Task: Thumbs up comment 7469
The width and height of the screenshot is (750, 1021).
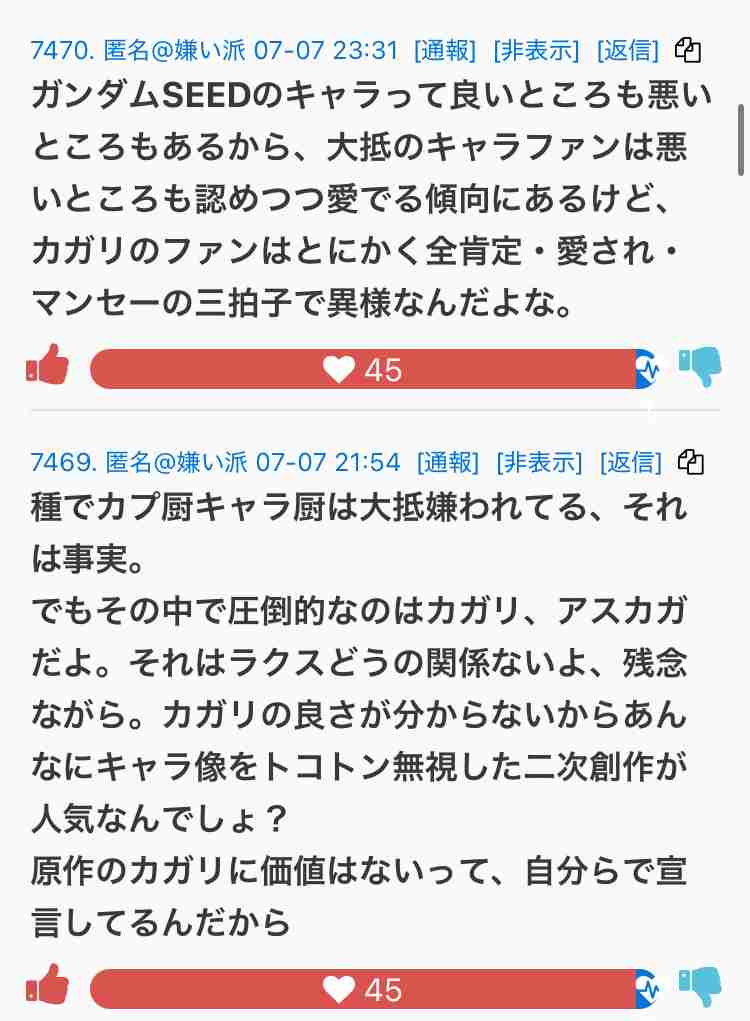Action: coord(48,988)
